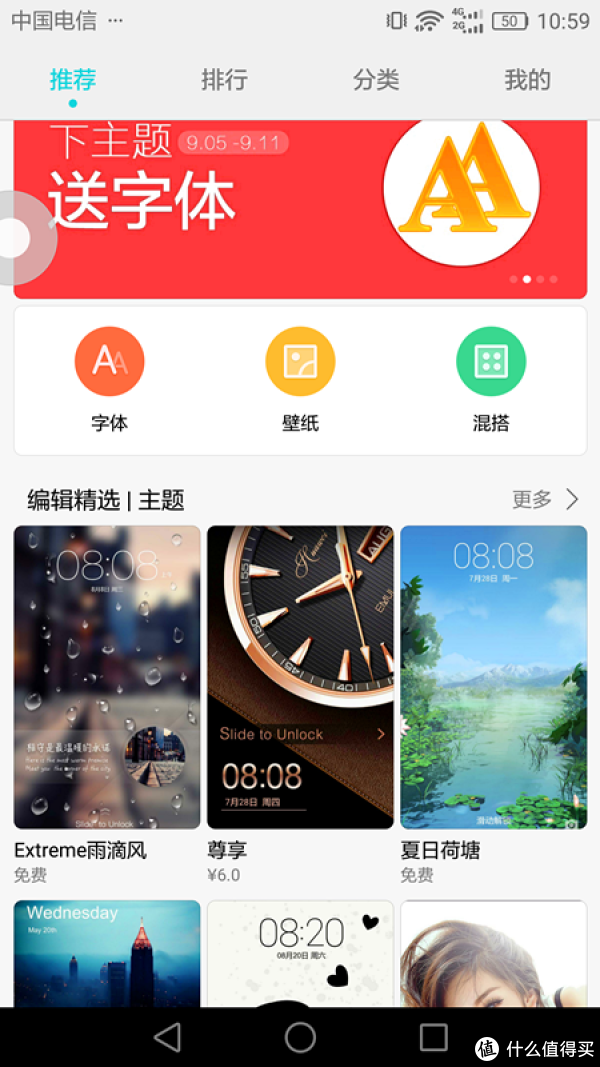
Task: Switch to the 分类 tab
Action: [376, 80]
